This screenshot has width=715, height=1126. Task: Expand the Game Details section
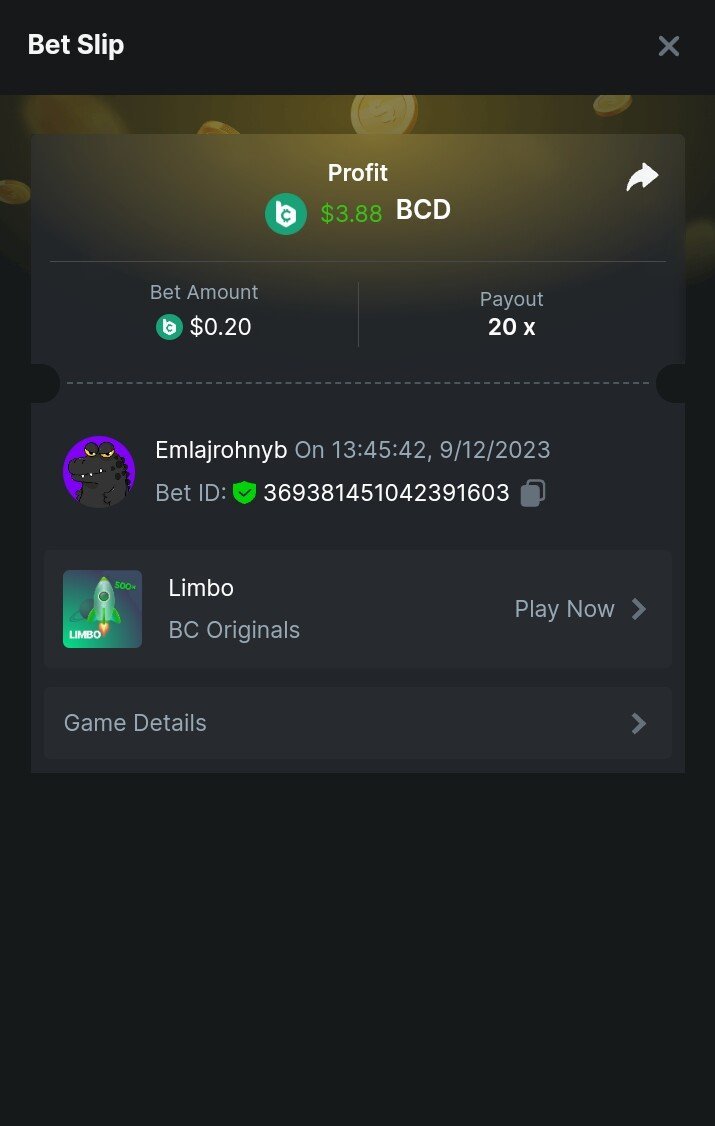coord(357,723)
